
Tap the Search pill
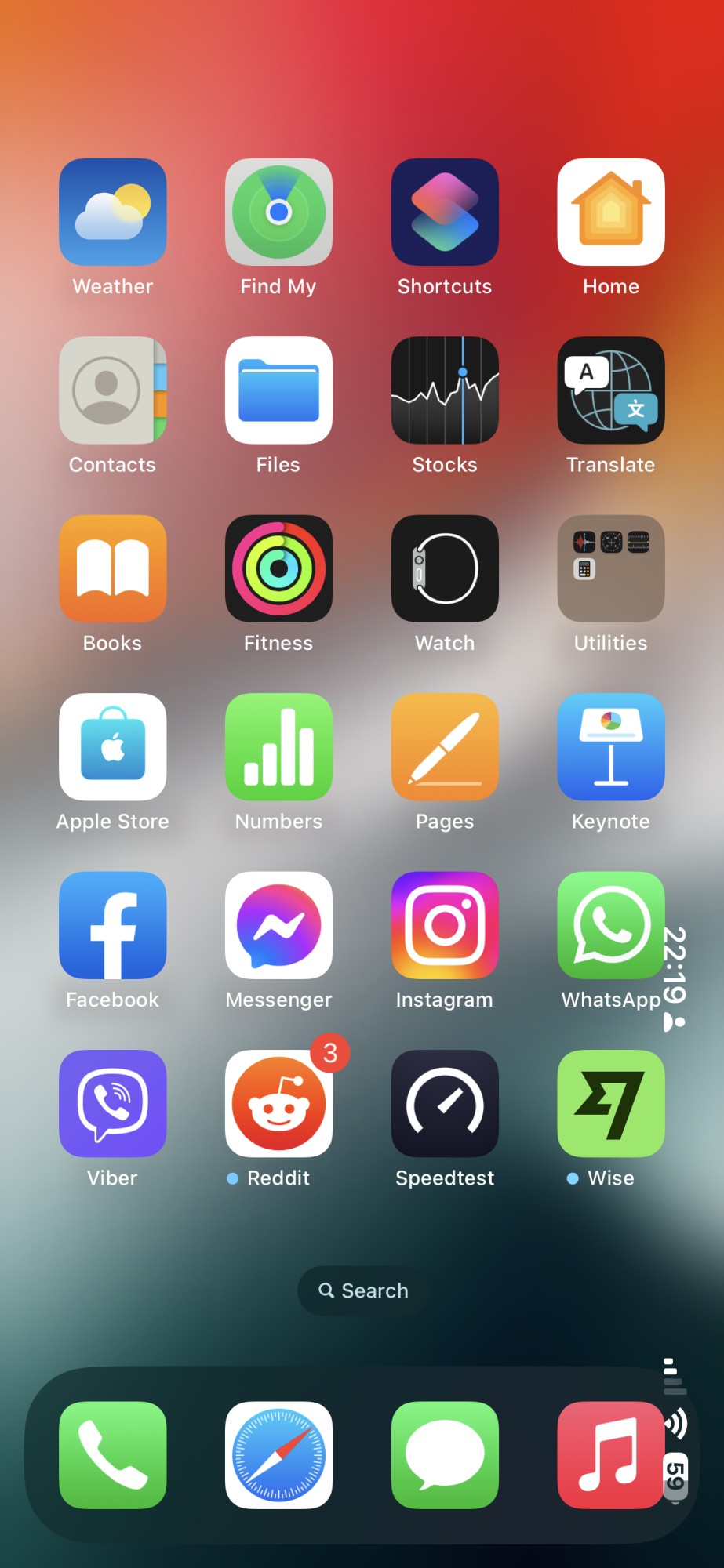coord(363,1290)
